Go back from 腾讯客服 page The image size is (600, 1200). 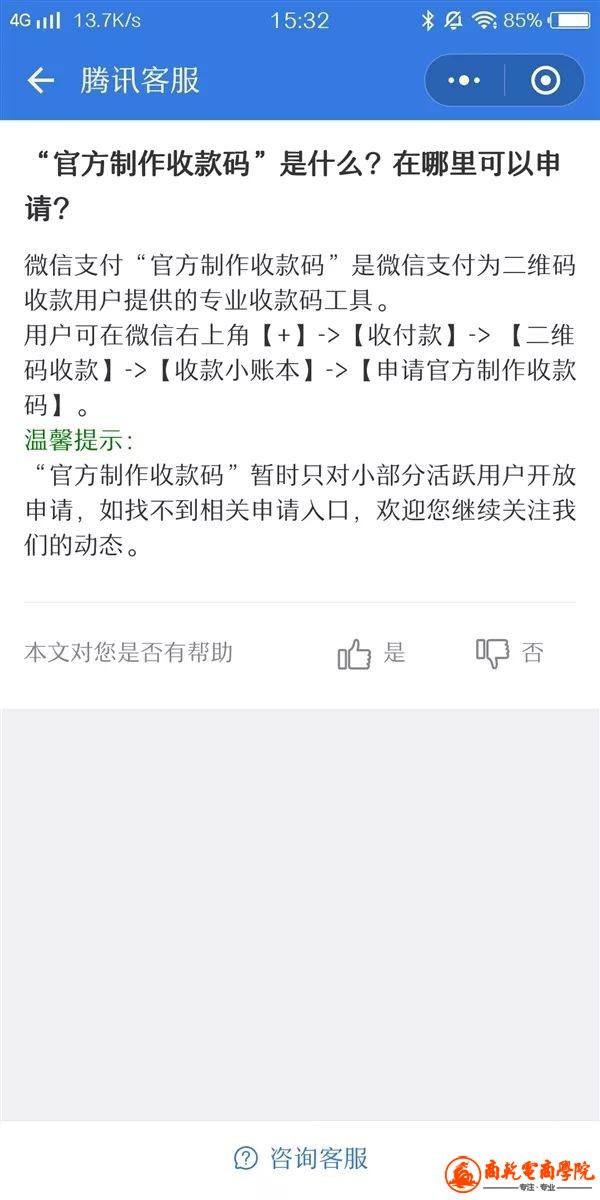click(40, 80)
